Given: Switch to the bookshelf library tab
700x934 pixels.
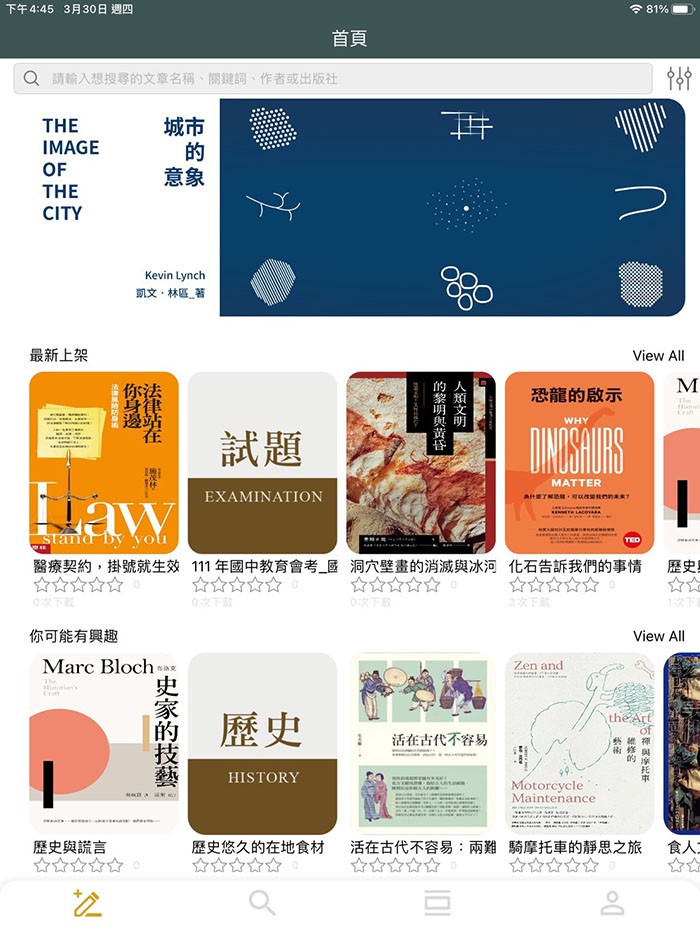Looking at the screenshot, I should 437,903.
